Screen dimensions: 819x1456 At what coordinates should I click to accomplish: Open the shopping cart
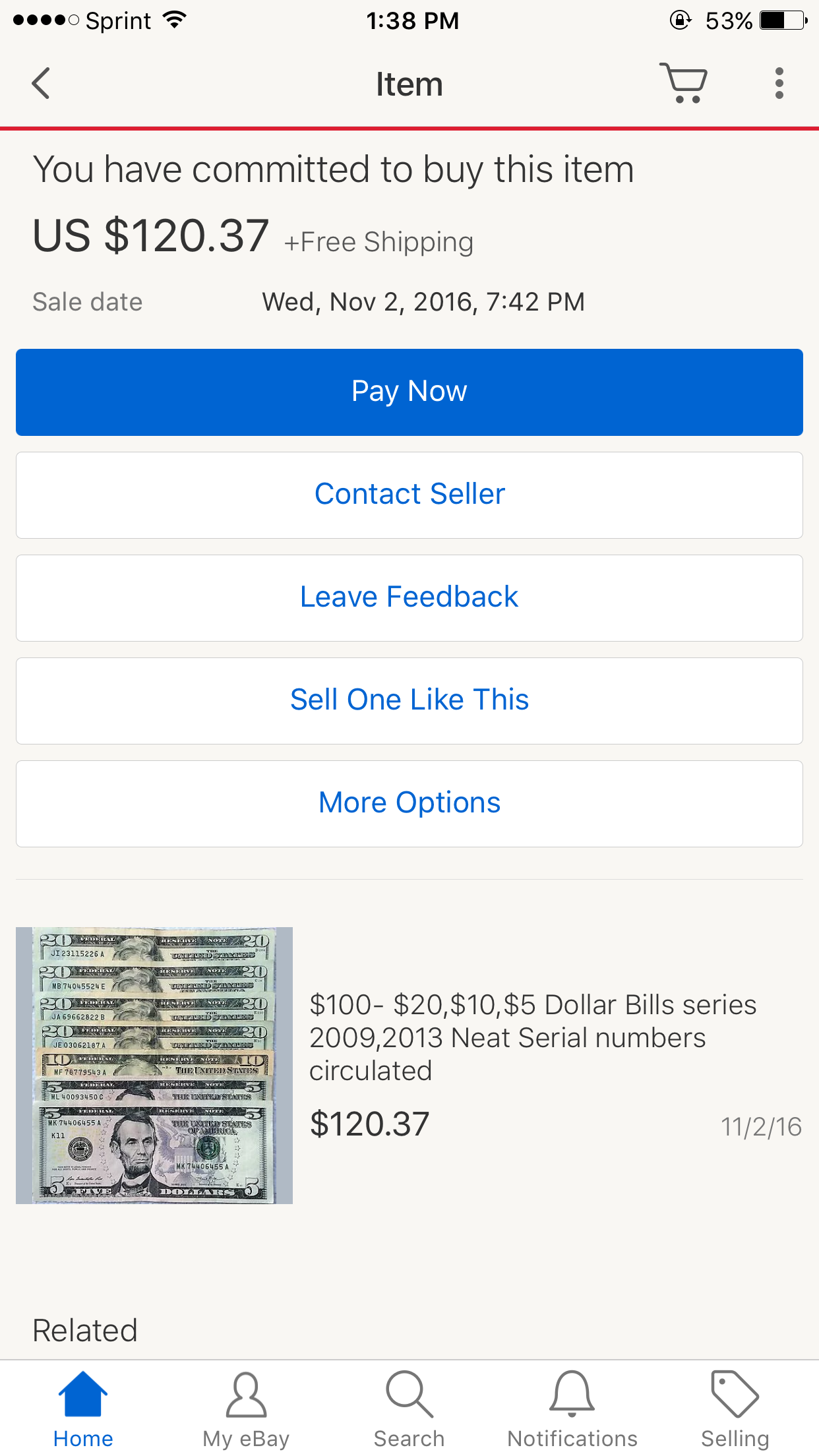pyautogui.click(x=683, y=83)
